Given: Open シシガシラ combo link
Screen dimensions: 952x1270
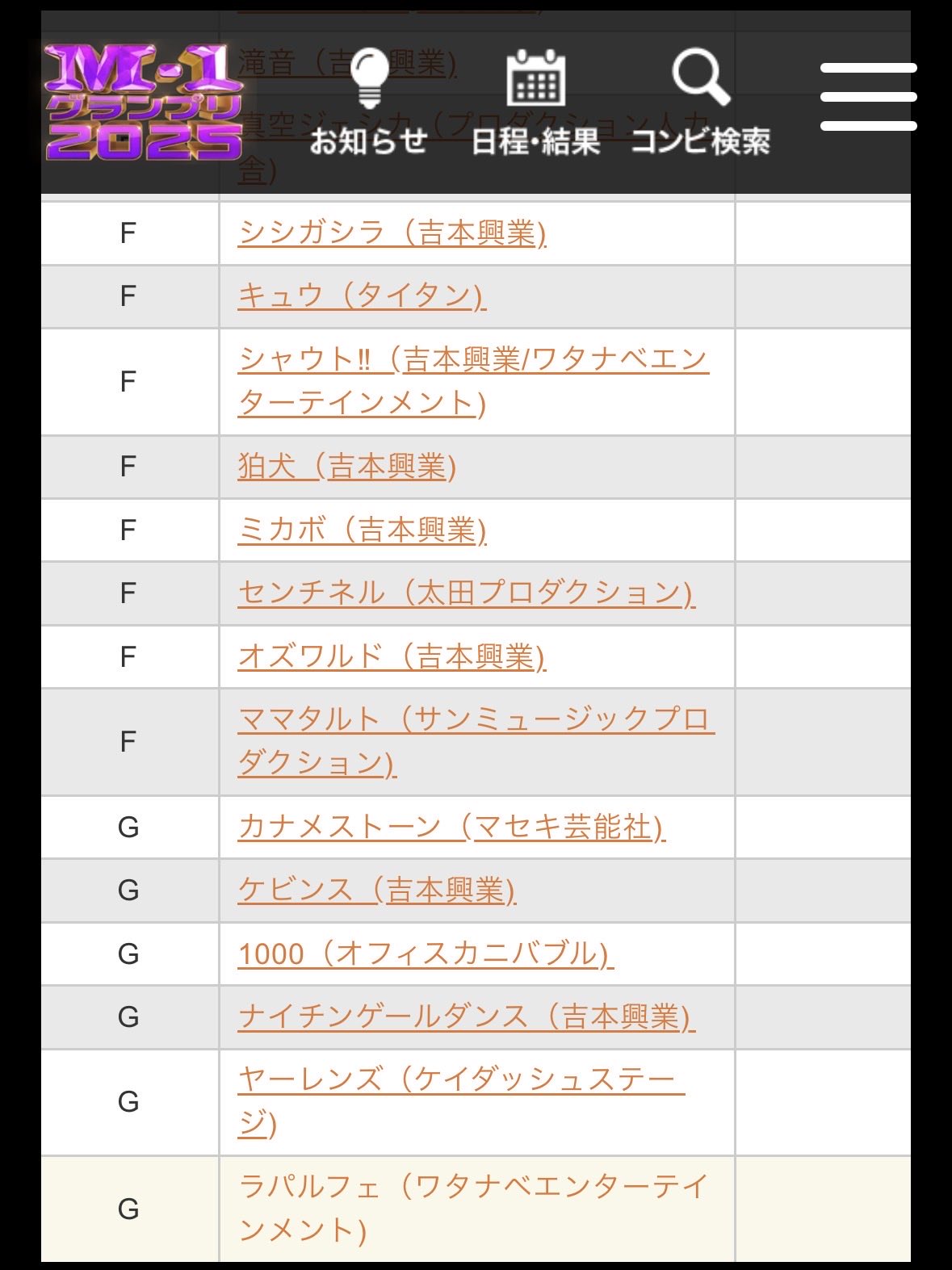Looking at the screenshot, I should [x=392, y=233].
